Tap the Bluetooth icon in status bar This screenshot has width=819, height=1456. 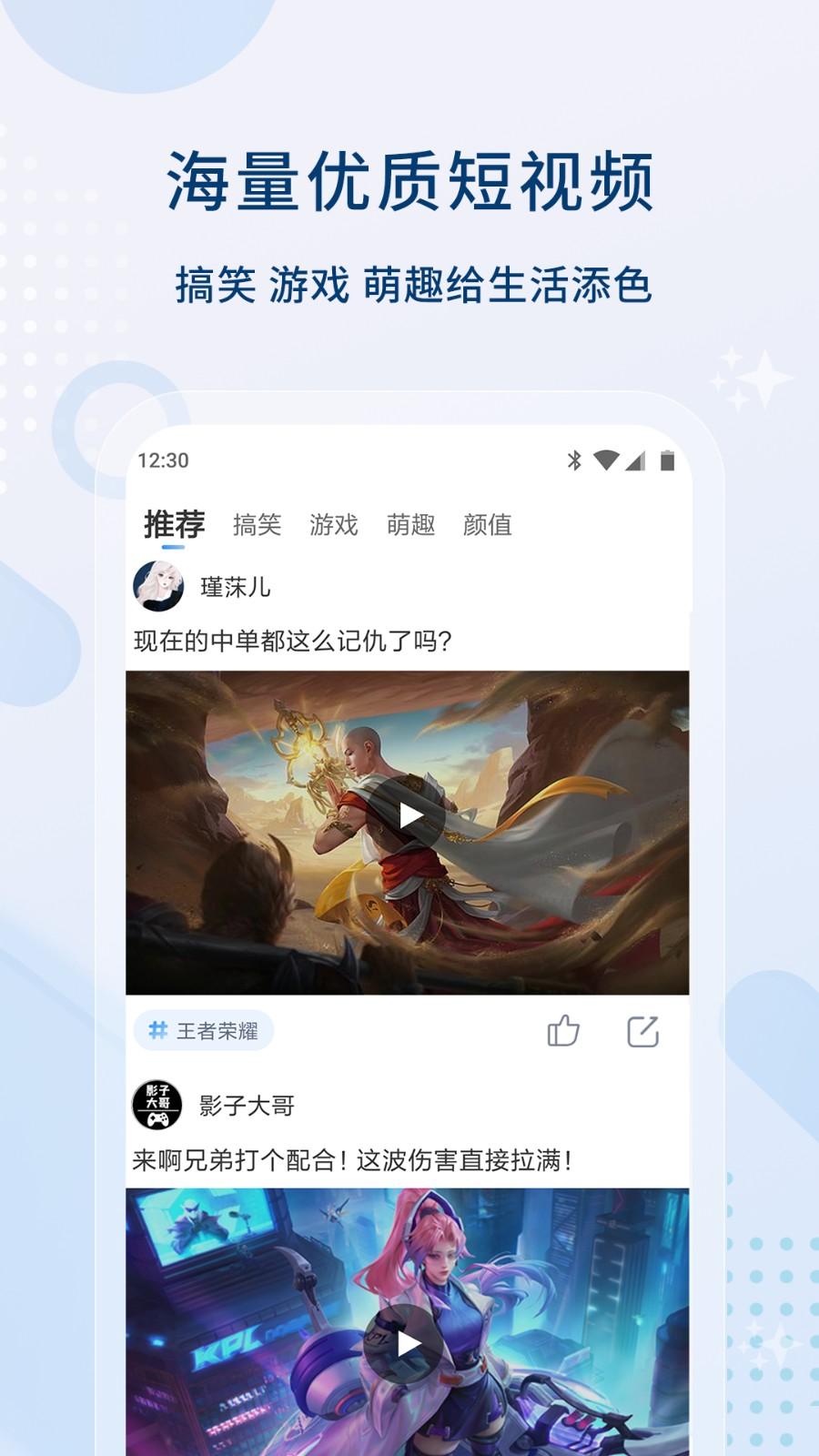(573, 460)
